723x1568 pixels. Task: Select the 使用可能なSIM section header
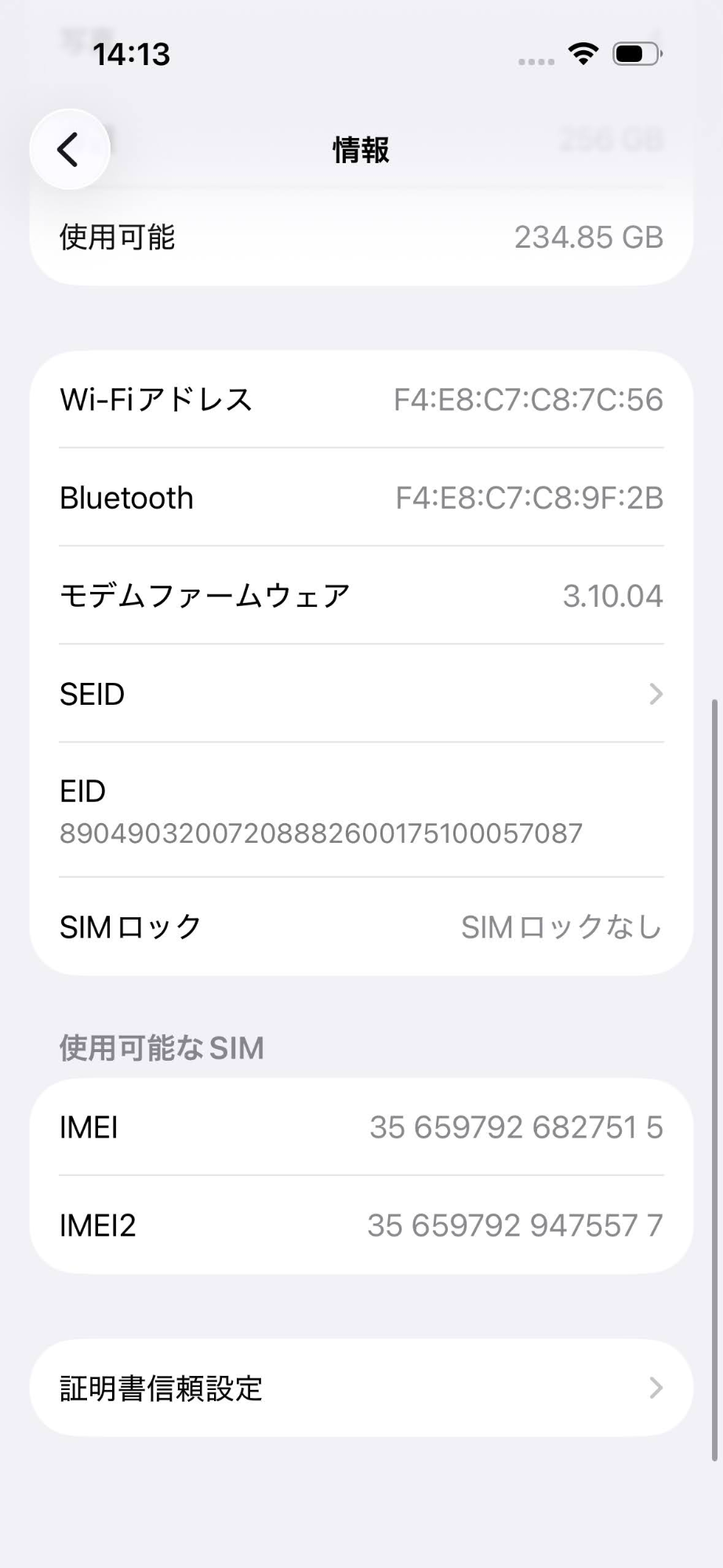(x=160, y=1047)
